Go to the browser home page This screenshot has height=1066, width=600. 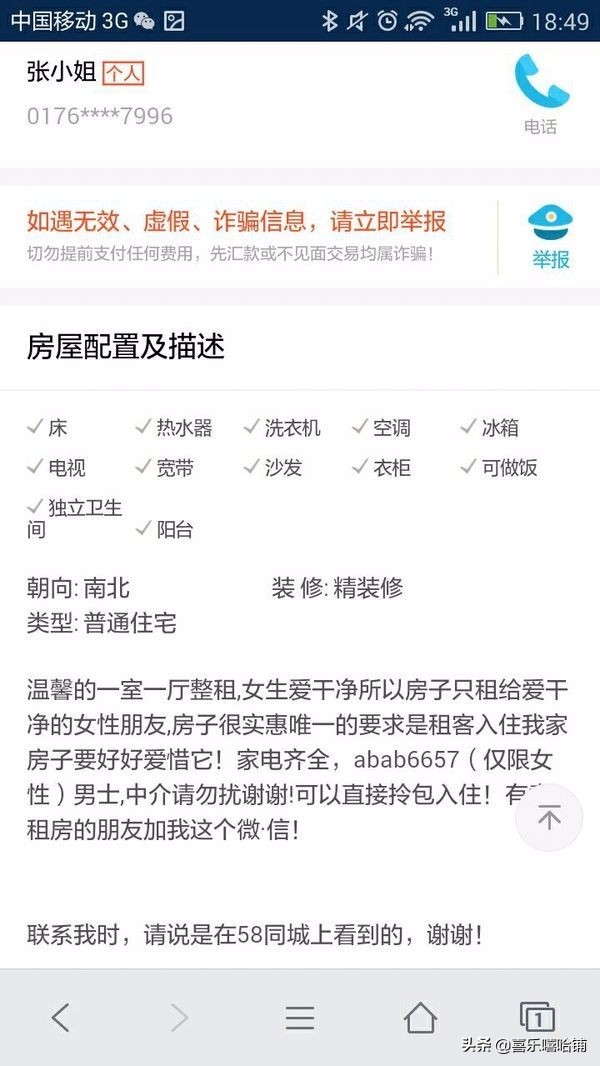pos(420,1018)
